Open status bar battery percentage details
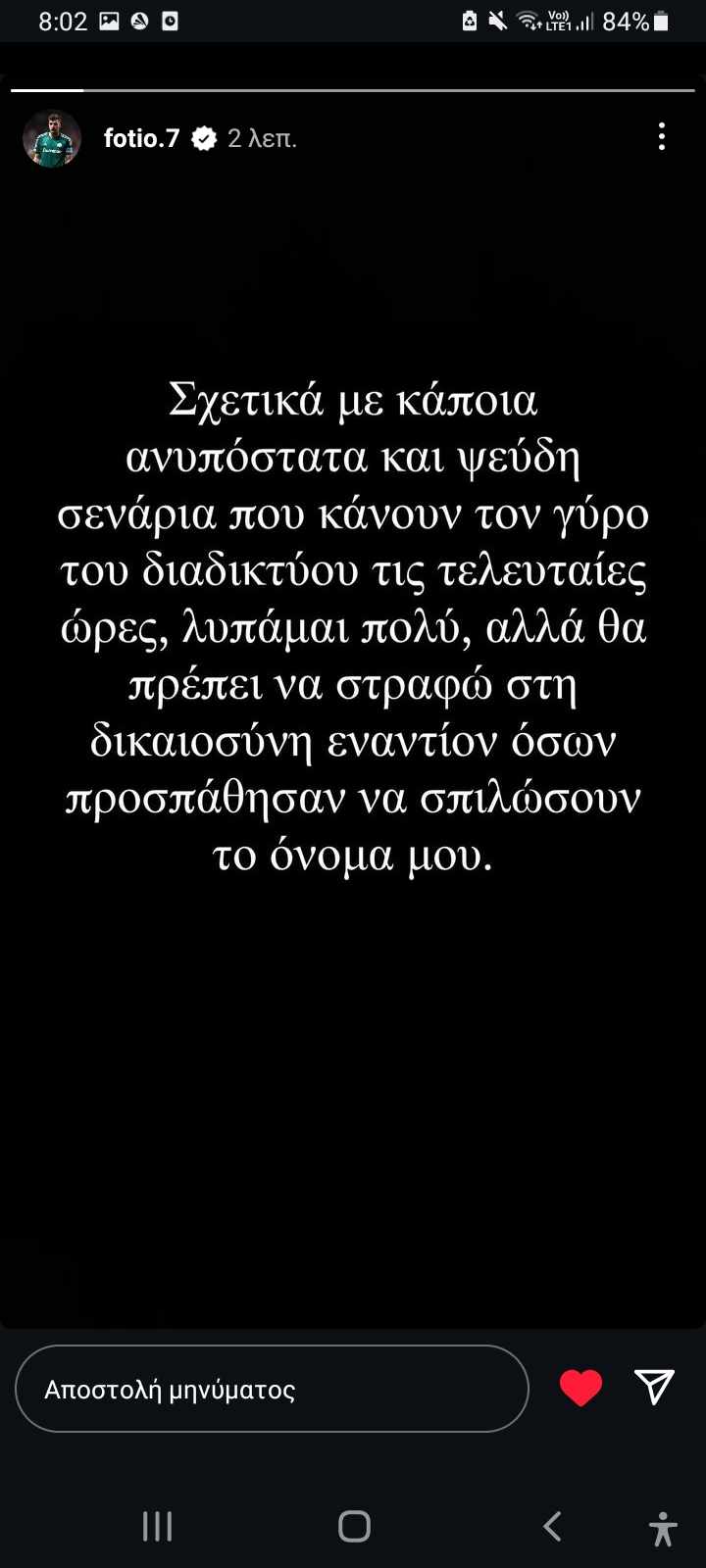The height and width of the screenshot is (1568, 706). tap(628, 19)
